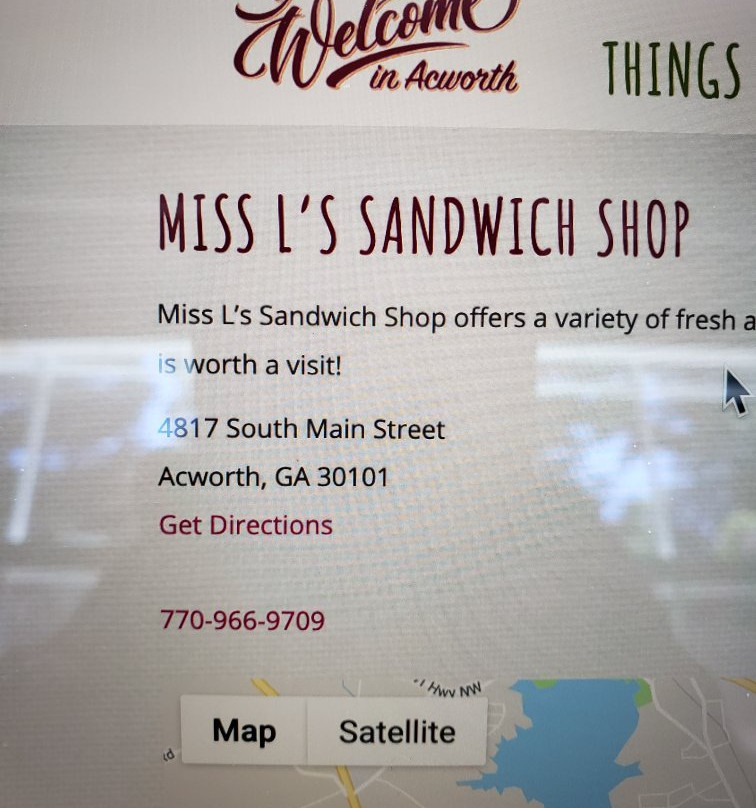This screenshot has width=756, height=808.
Task: Select the Map view button
Action: coord(244,730)
